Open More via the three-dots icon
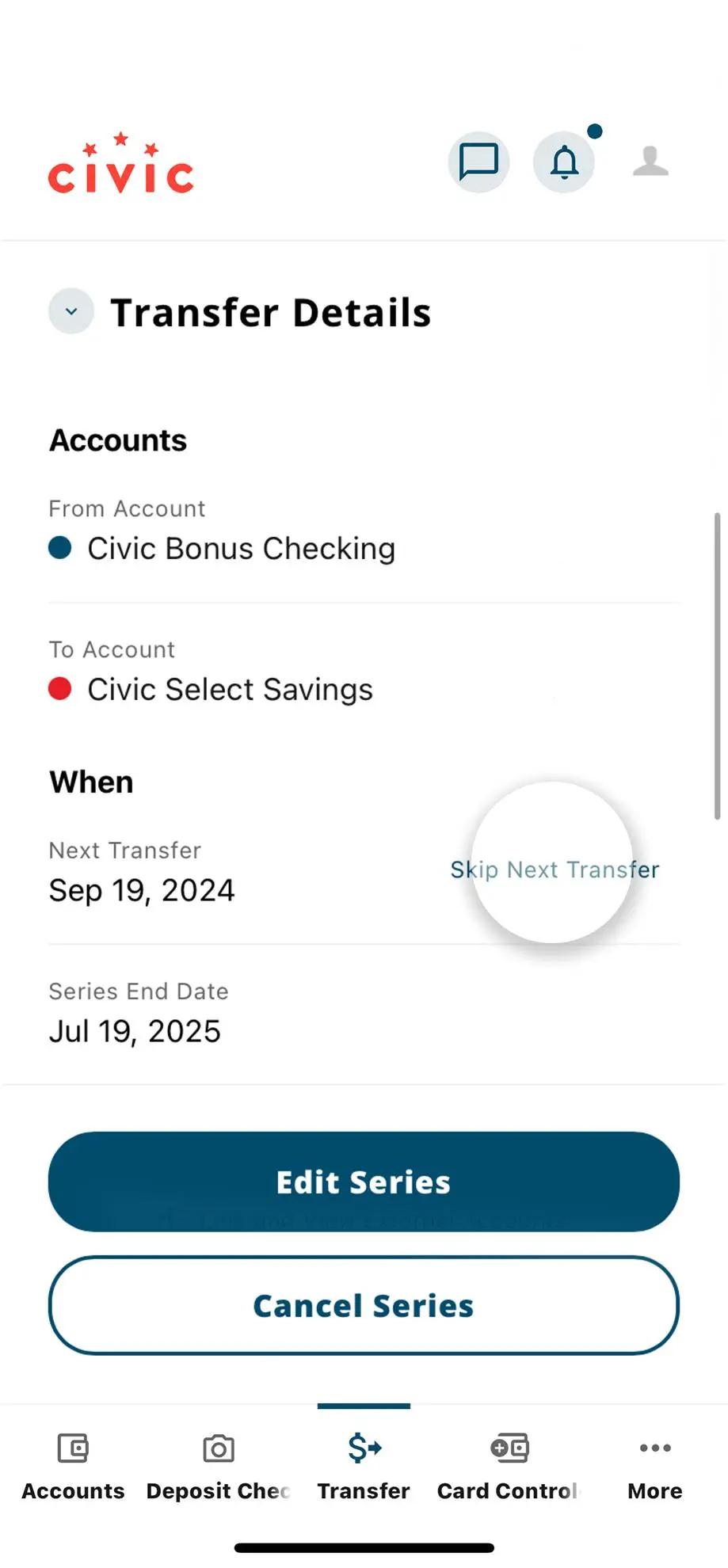This screenshot has width=728, height=1568. pos(654,1448)
